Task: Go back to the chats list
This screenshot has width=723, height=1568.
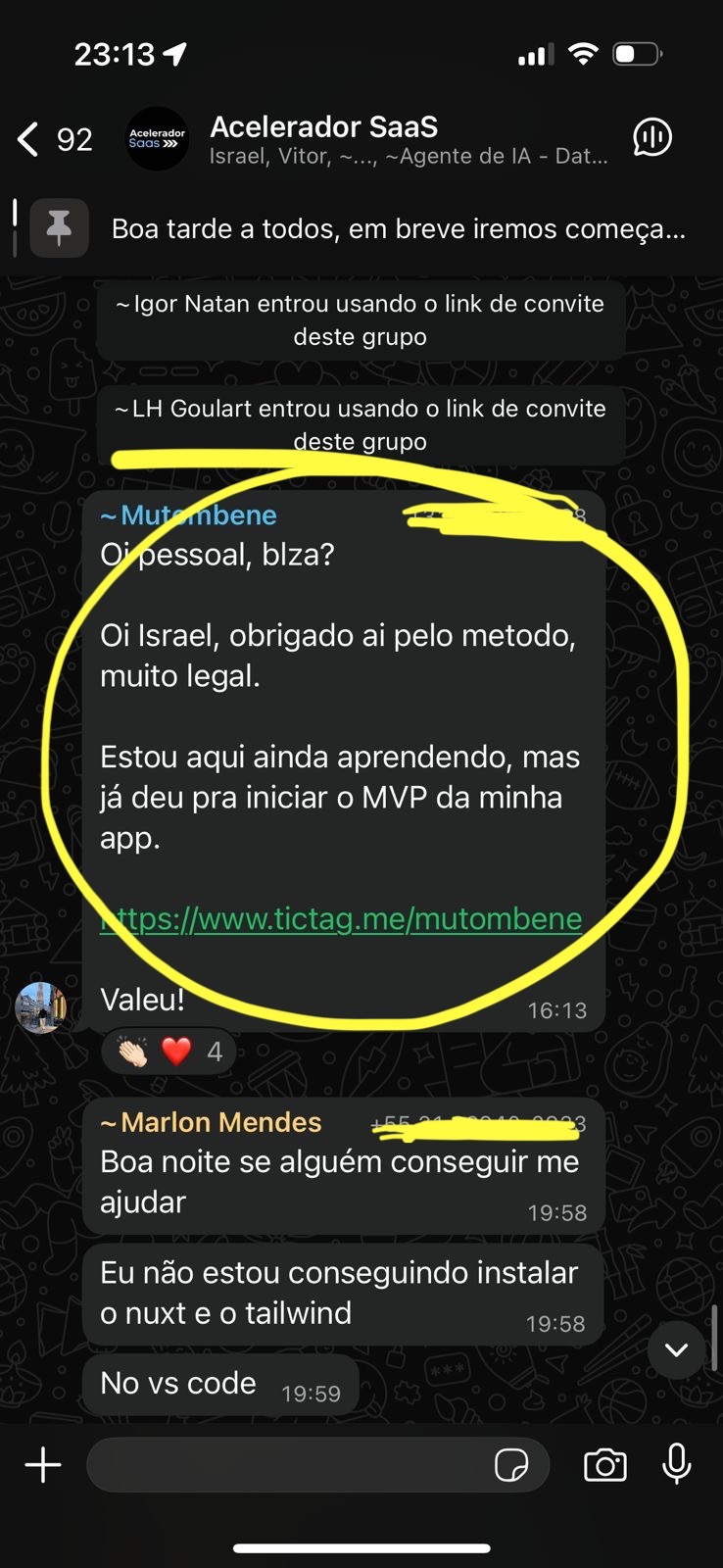Action: (x=29, y=139)
